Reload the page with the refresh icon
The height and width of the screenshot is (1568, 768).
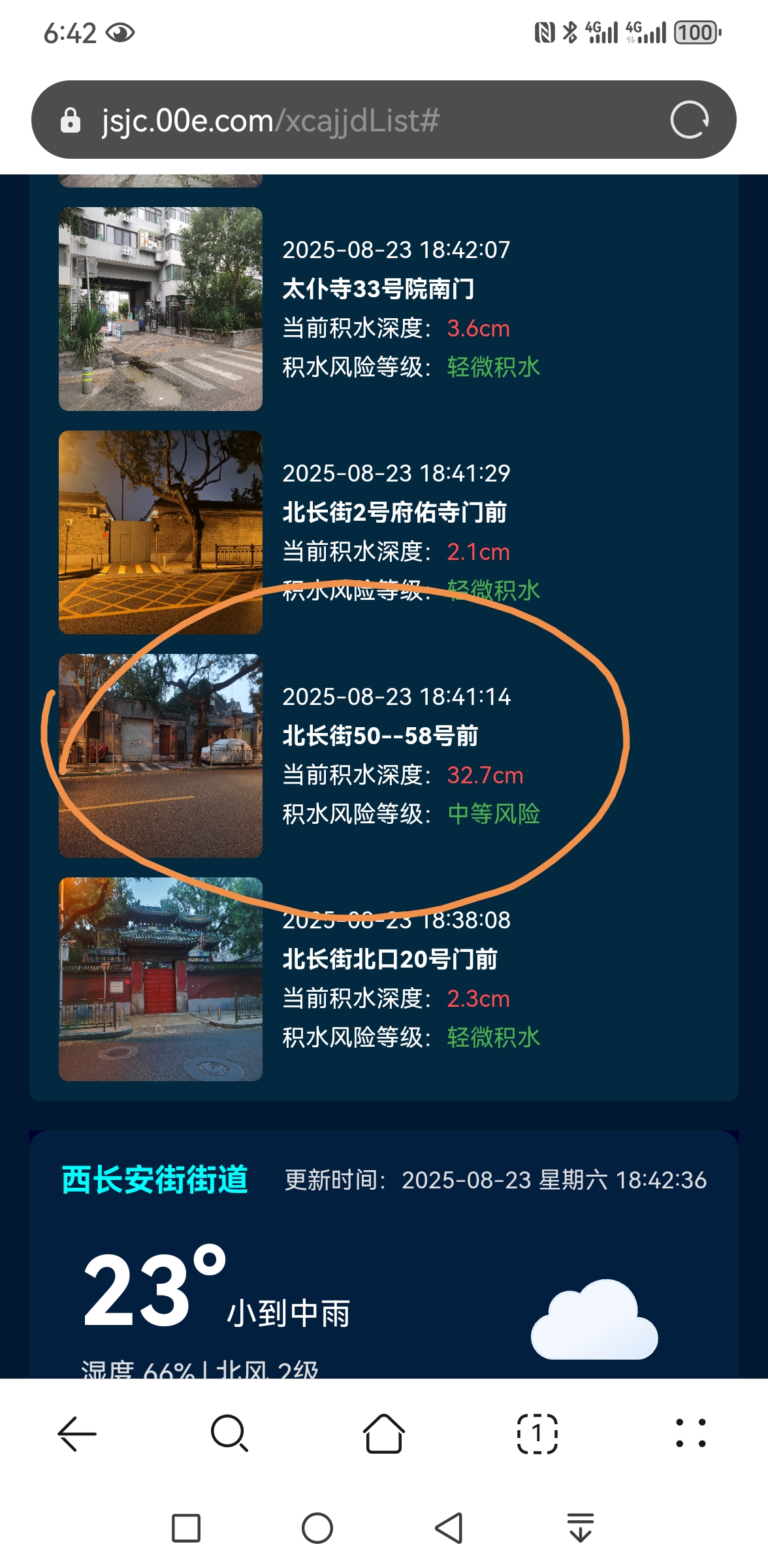point(690,120)
